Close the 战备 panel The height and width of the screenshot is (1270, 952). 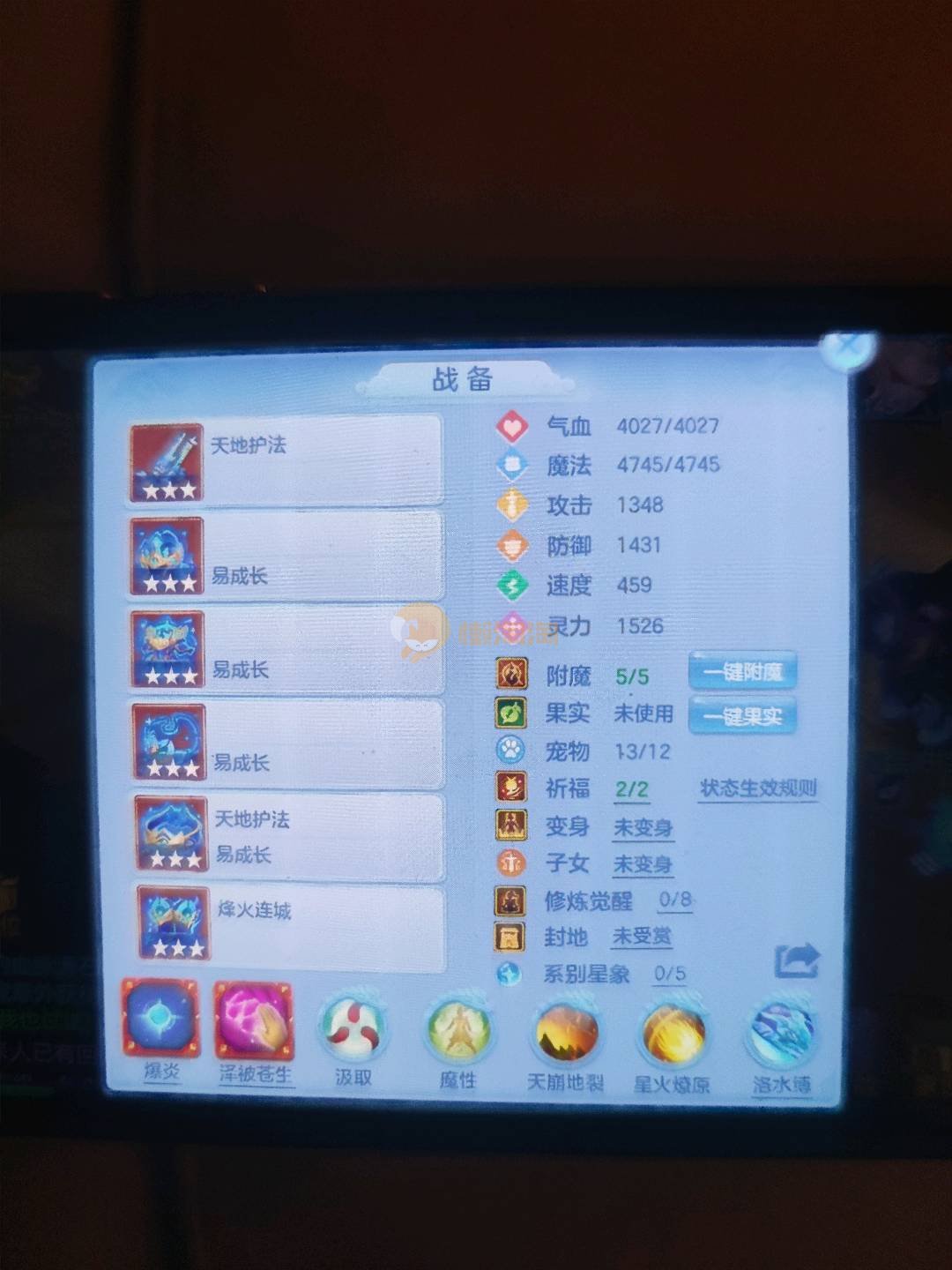coord(847,350)
